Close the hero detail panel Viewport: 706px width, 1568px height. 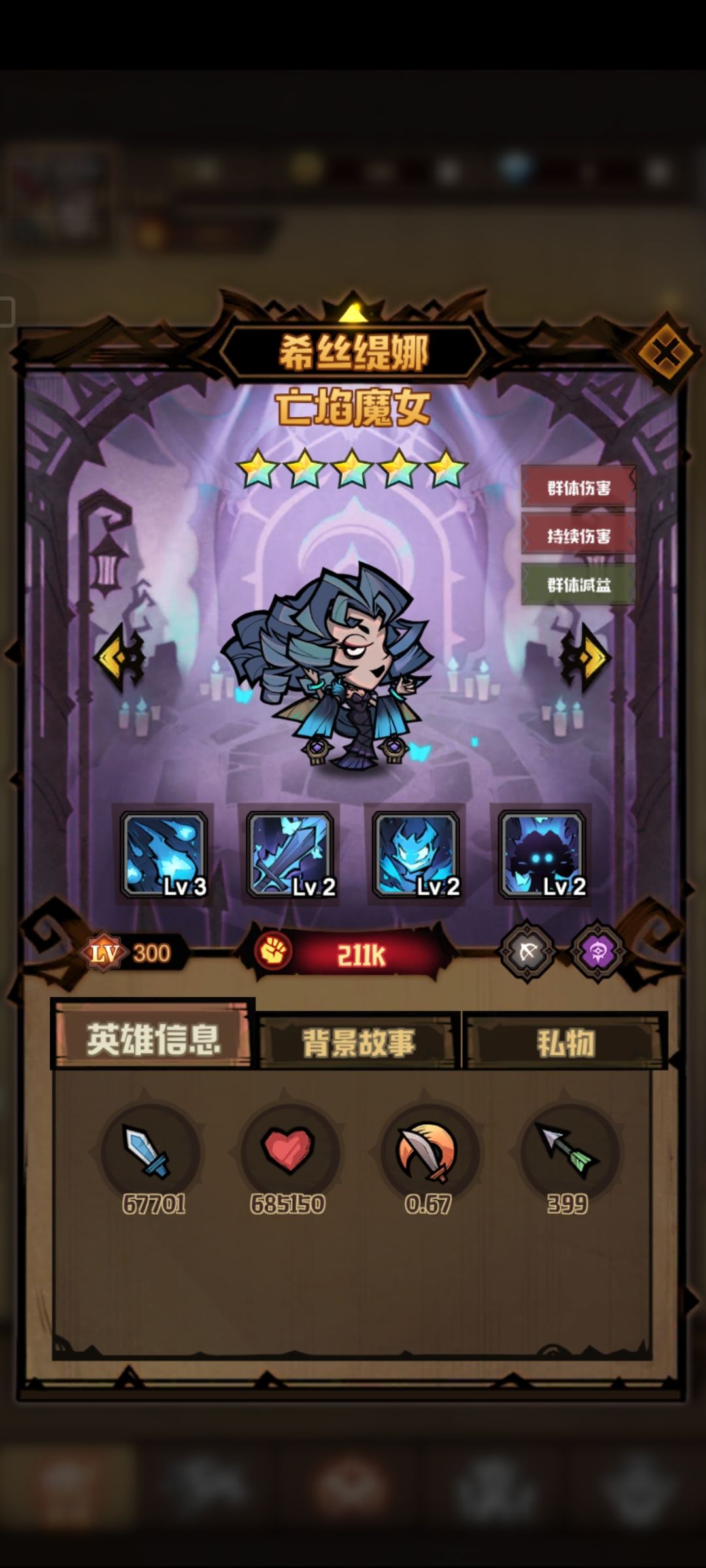(664, 353)
